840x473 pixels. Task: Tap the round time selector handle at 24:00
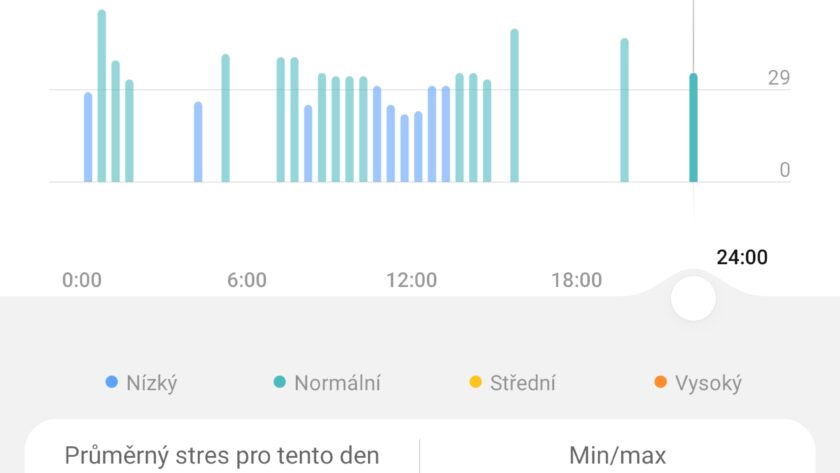693,298
